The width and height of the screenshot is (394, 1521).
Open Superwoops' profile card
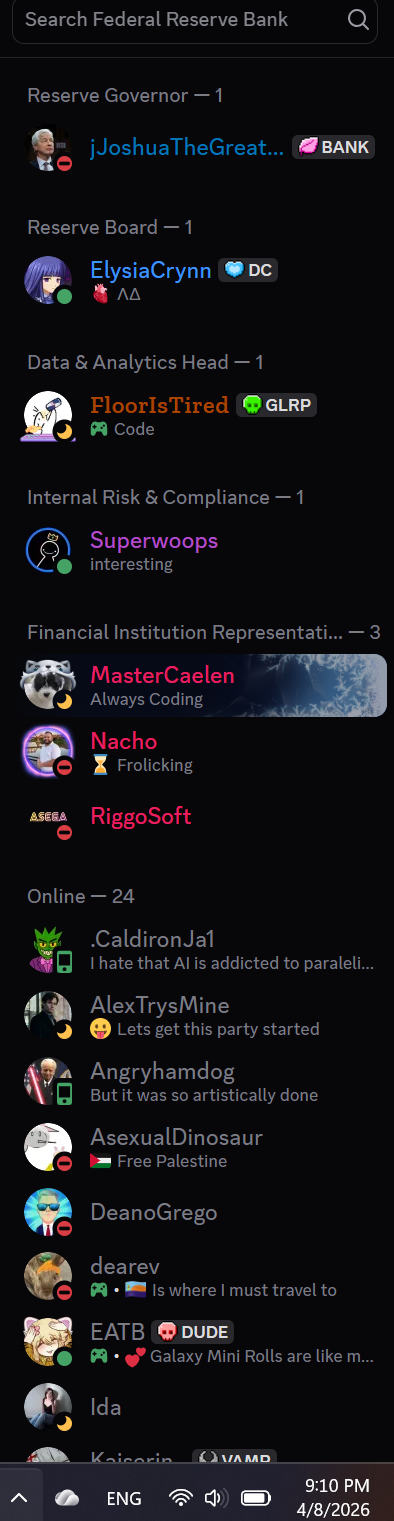click(x=200, y=550)
